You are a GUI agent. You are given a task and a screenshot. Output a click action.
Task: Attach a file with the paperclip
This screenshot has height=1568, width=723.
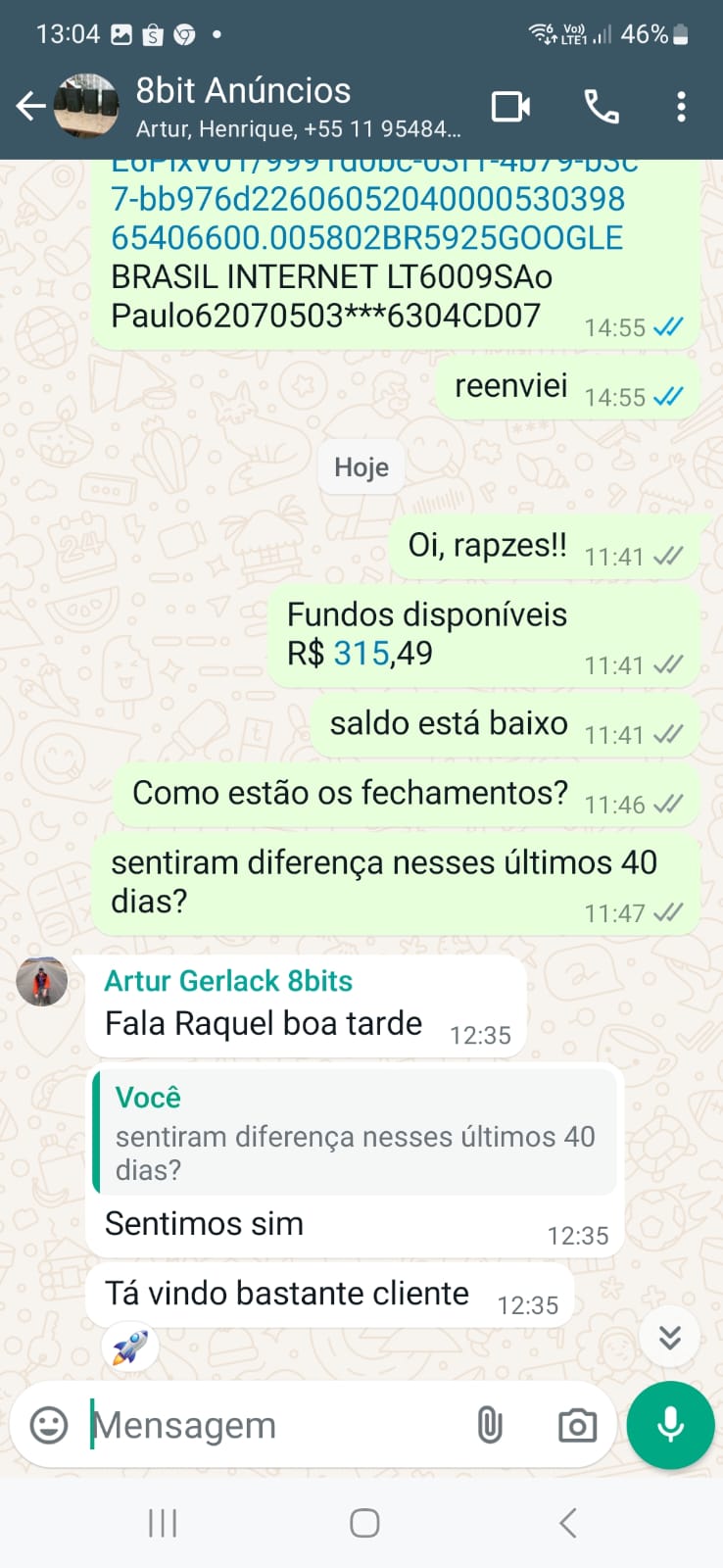(491, 1426)
